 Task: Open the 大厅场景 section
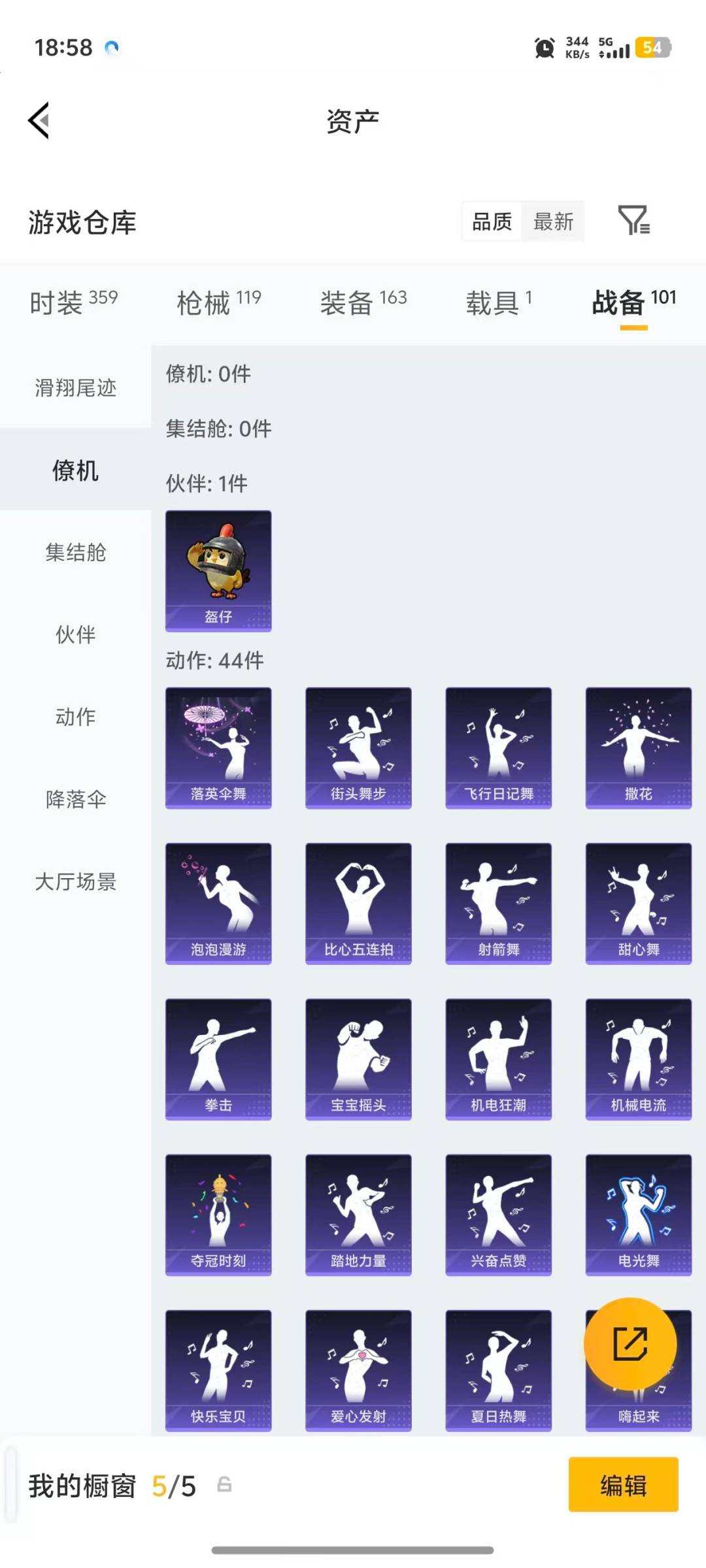point(75,882)
